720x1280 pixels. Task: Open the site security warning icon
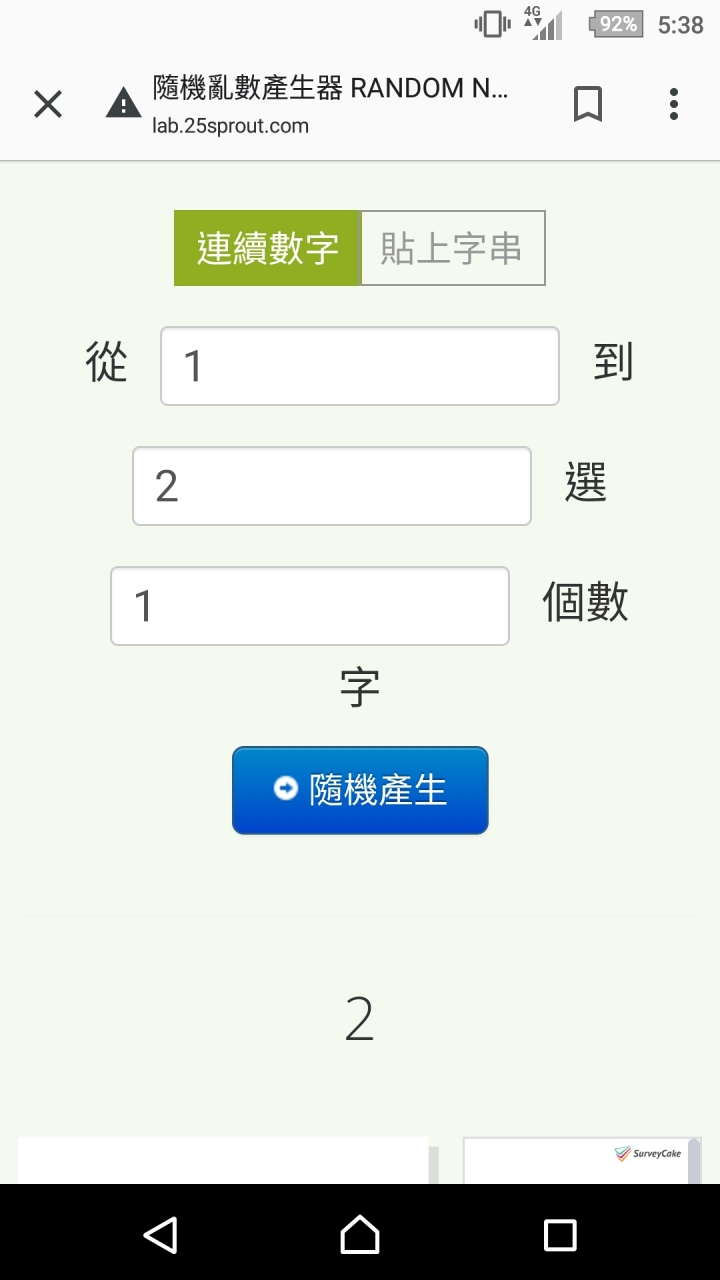pos(123,104)
